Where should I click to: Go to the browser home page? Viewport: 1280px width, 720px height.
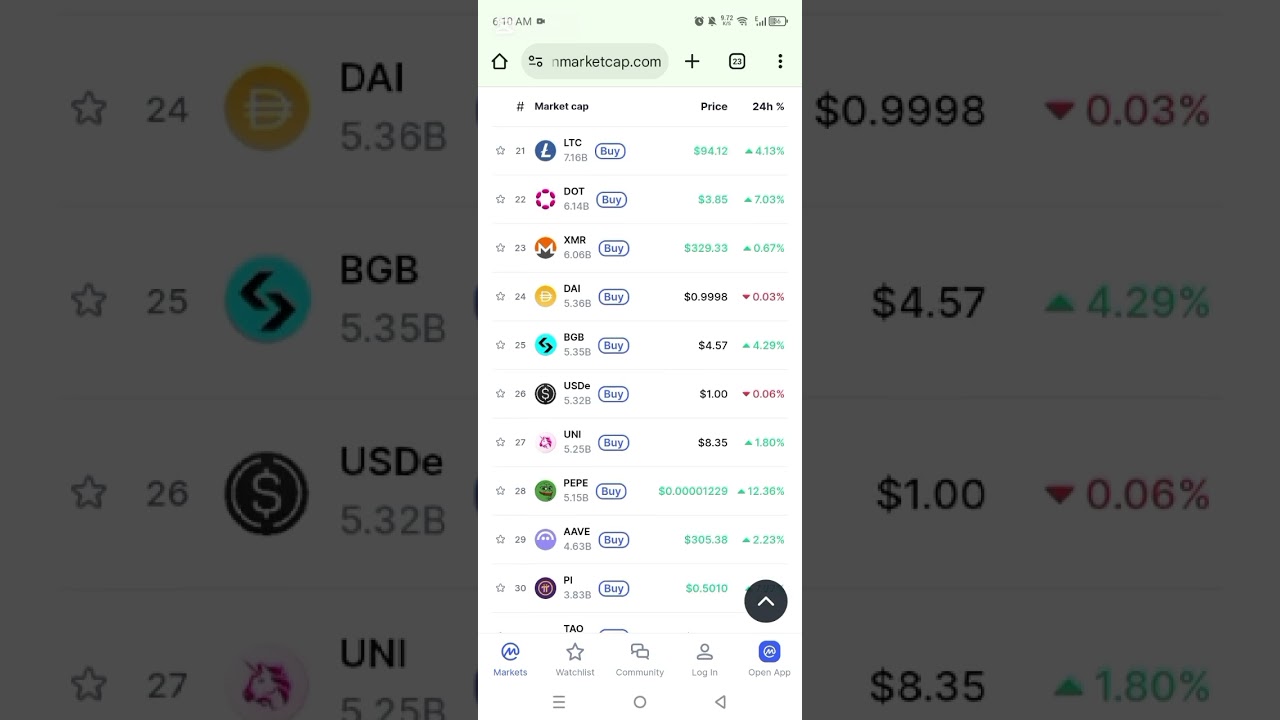tap(500, 62)
